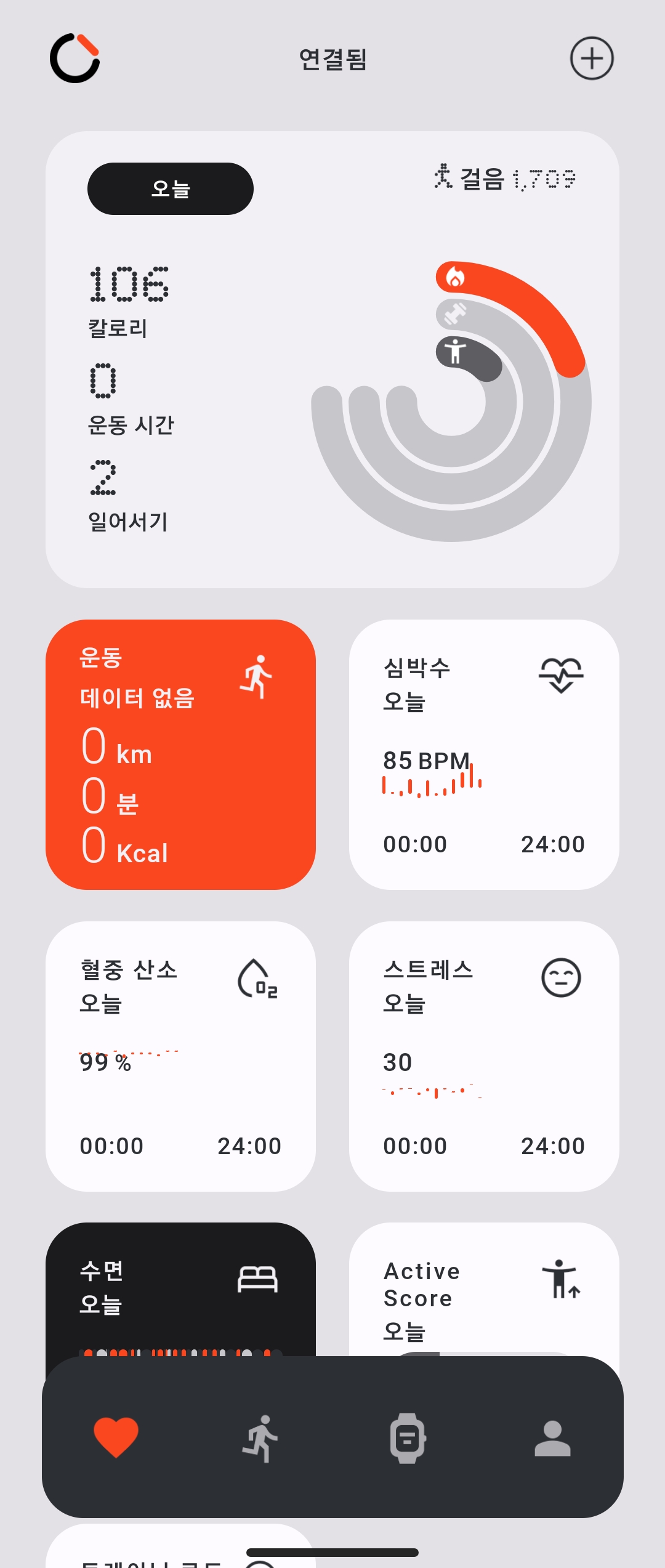This screenshot has width=665, height=1568.
Task: Tap the stress face icon on 스트레스 card
Action: pos(562,980)
